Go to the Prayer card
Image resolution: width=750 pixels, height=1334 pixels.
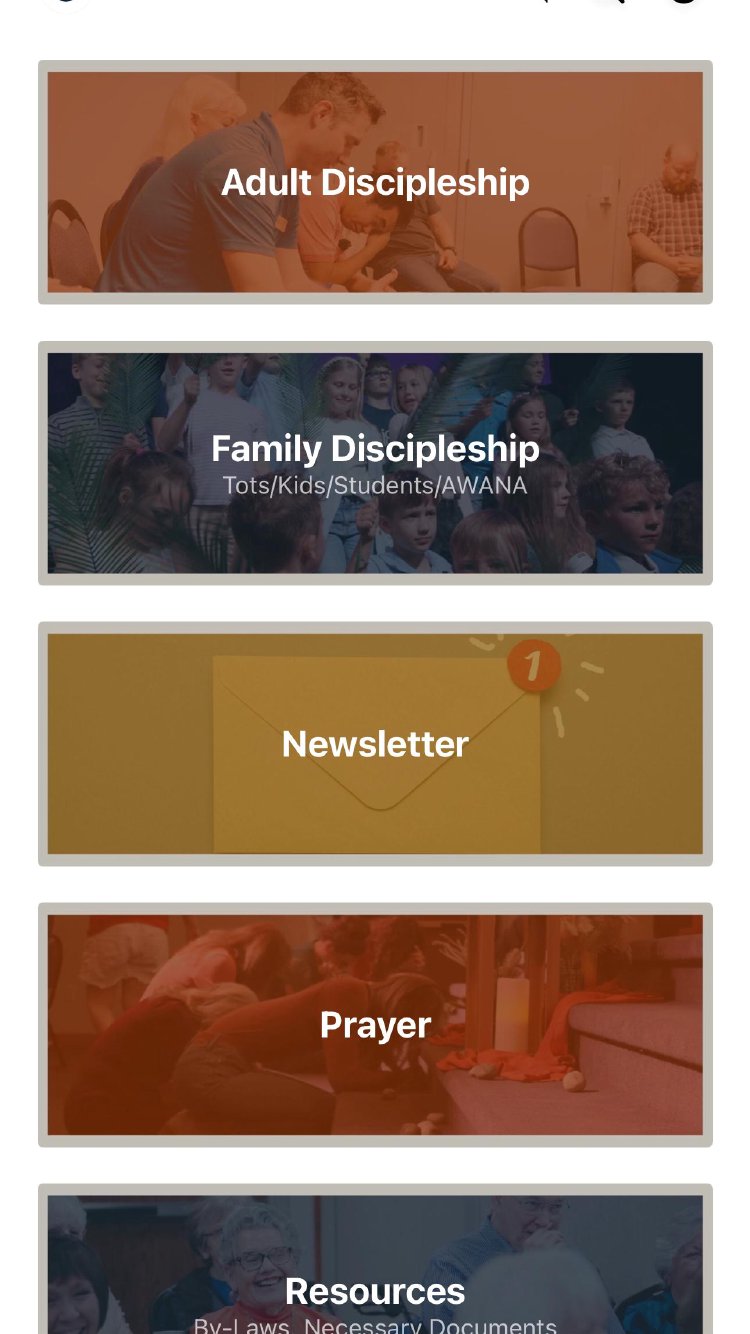pyautogui.click(x=375, y=1025)
